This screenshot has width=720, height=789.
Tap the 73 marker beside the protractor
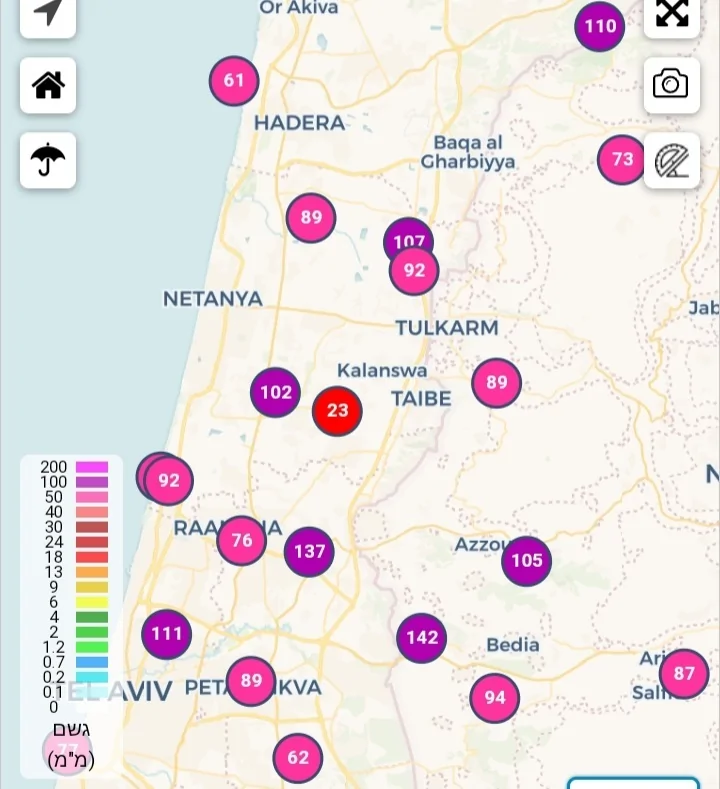click(621, 160)
